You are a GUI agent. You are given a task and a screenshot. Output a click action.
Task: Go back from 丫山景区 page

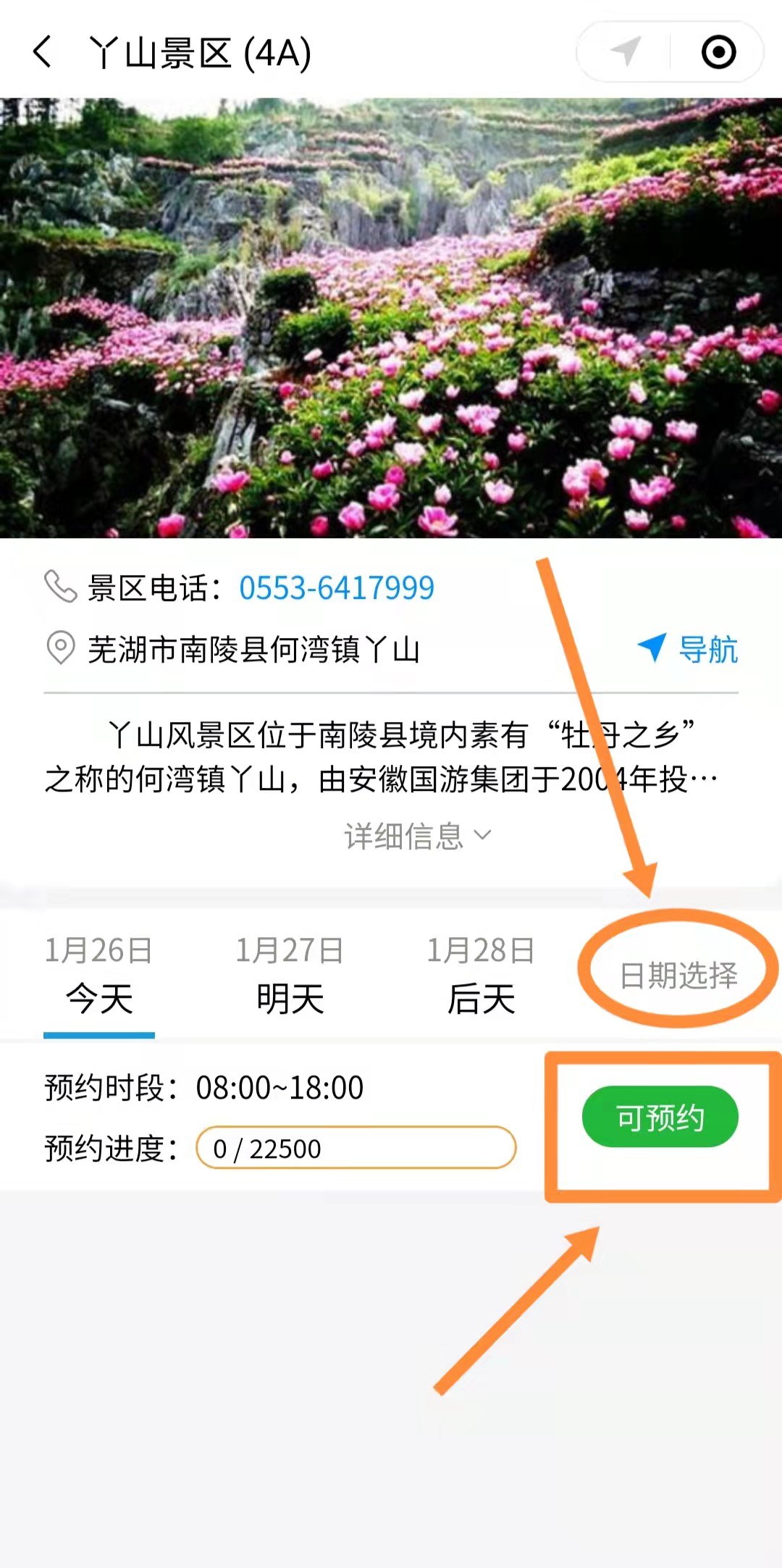click(x=42, y=52)
